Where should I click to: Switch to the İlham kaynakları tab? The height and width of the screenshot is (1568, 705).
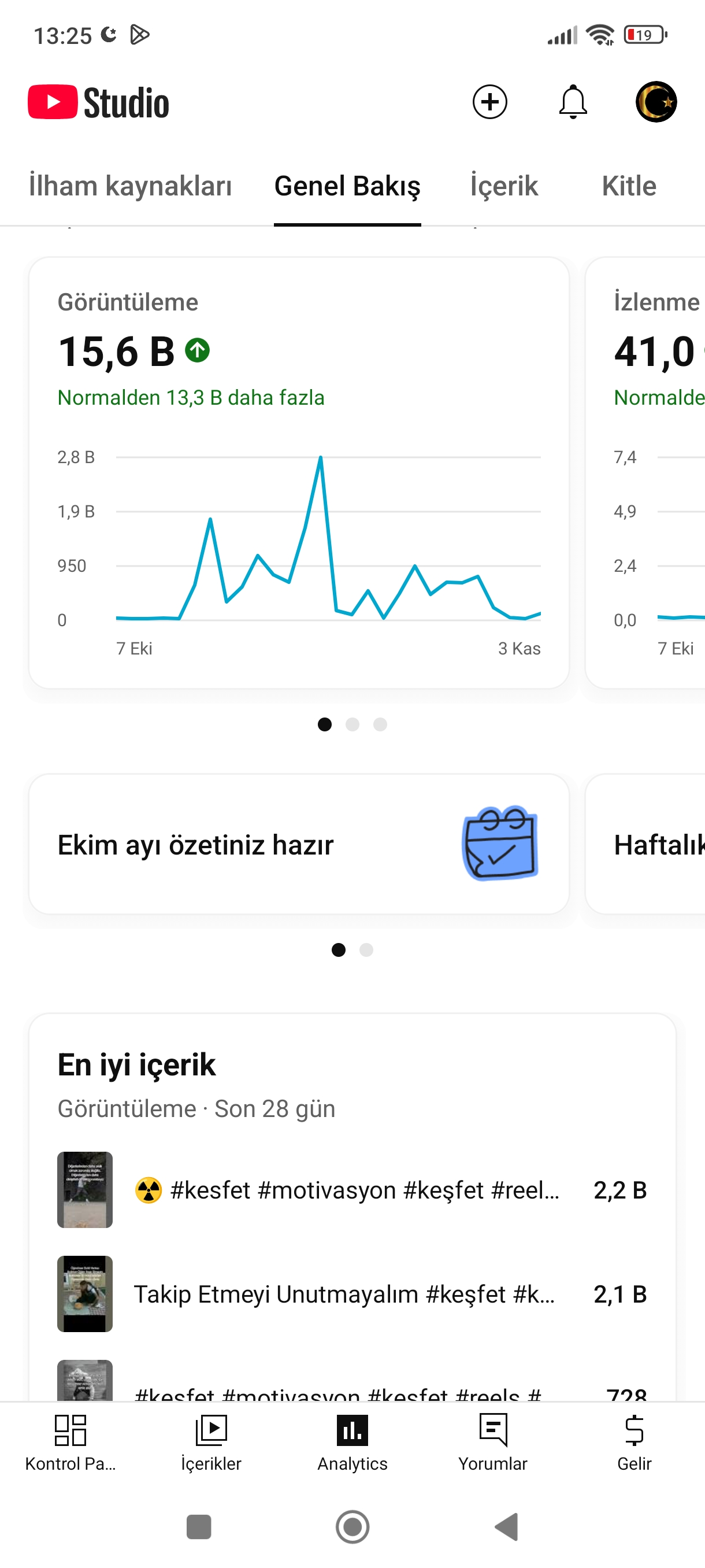click(130, 186)
